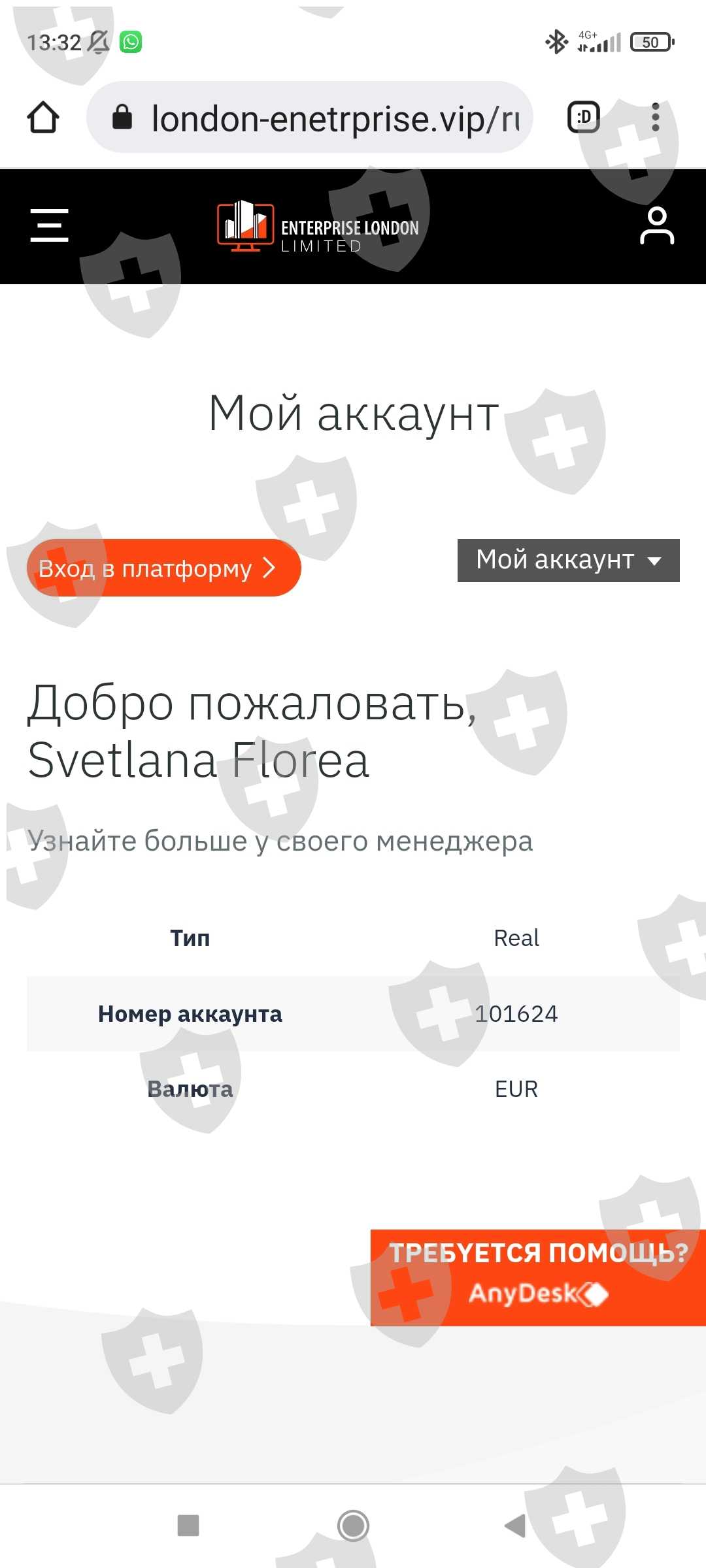Open the AnyDesk help banner
The height and width of the screenshot is (1568, 706).
pyautogui.click(x=538, y=1277)
